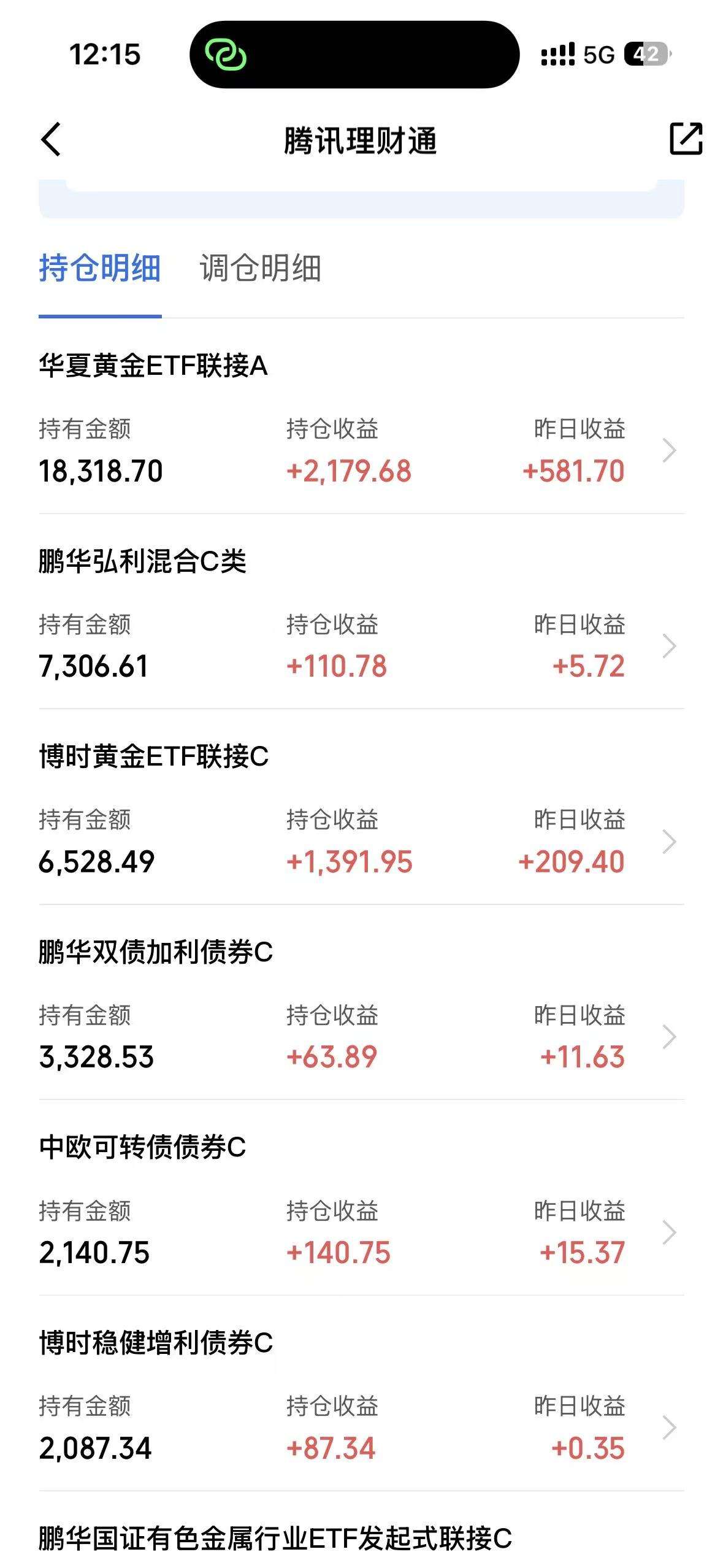Screen dimensions: 723x1568
Task: Tap the share icon in the header
Action: click(685, 139)
